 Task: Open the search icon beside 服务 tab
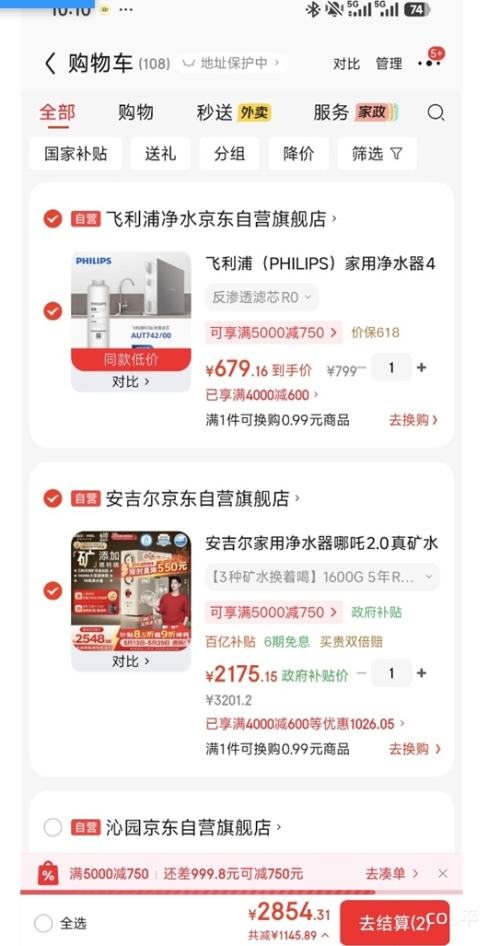tap(435, 113)
